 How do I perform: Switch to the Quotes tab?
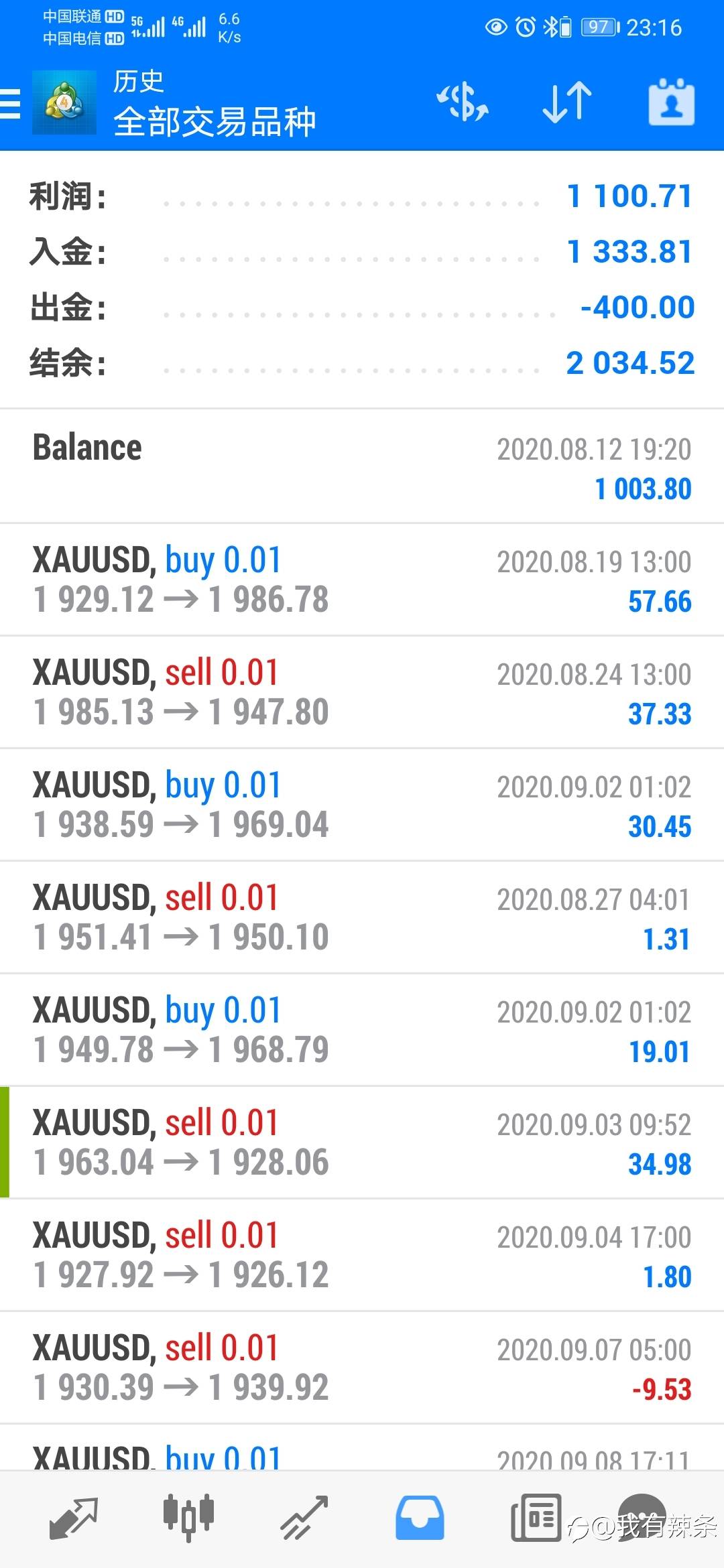tap(74, 1518)
